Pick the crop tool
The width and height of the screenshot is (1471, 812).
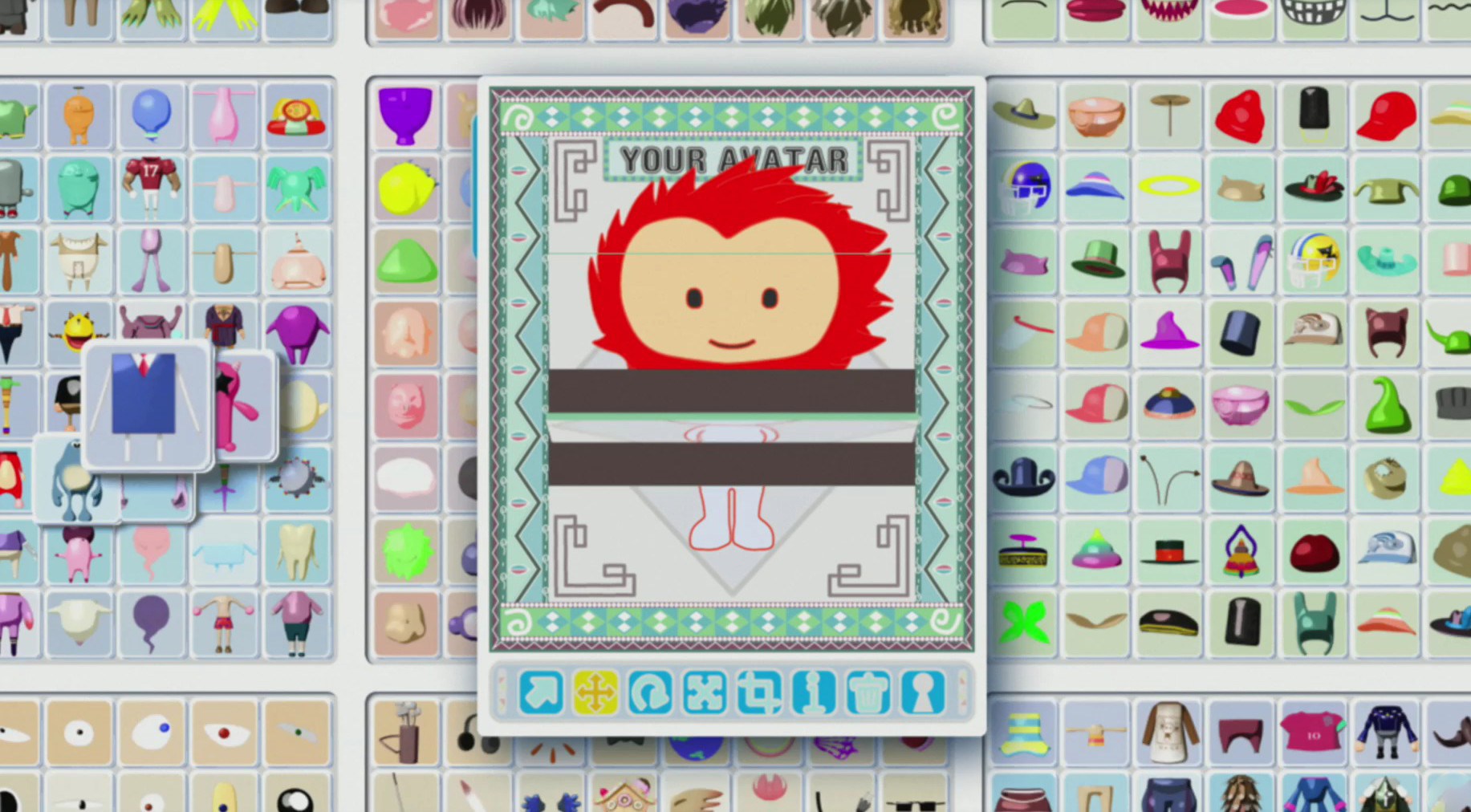click(759, 692)
